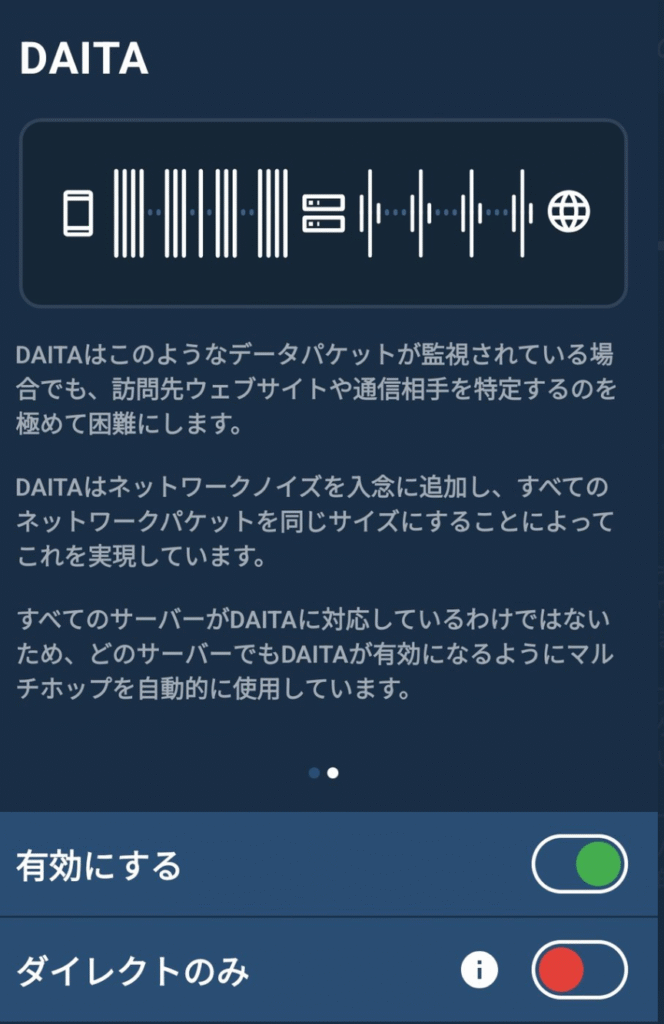Open the info icon beside ダイレクトのみ
This screenshot has width=664, height=1024.
pyautogui.click(x=479, y=970)
